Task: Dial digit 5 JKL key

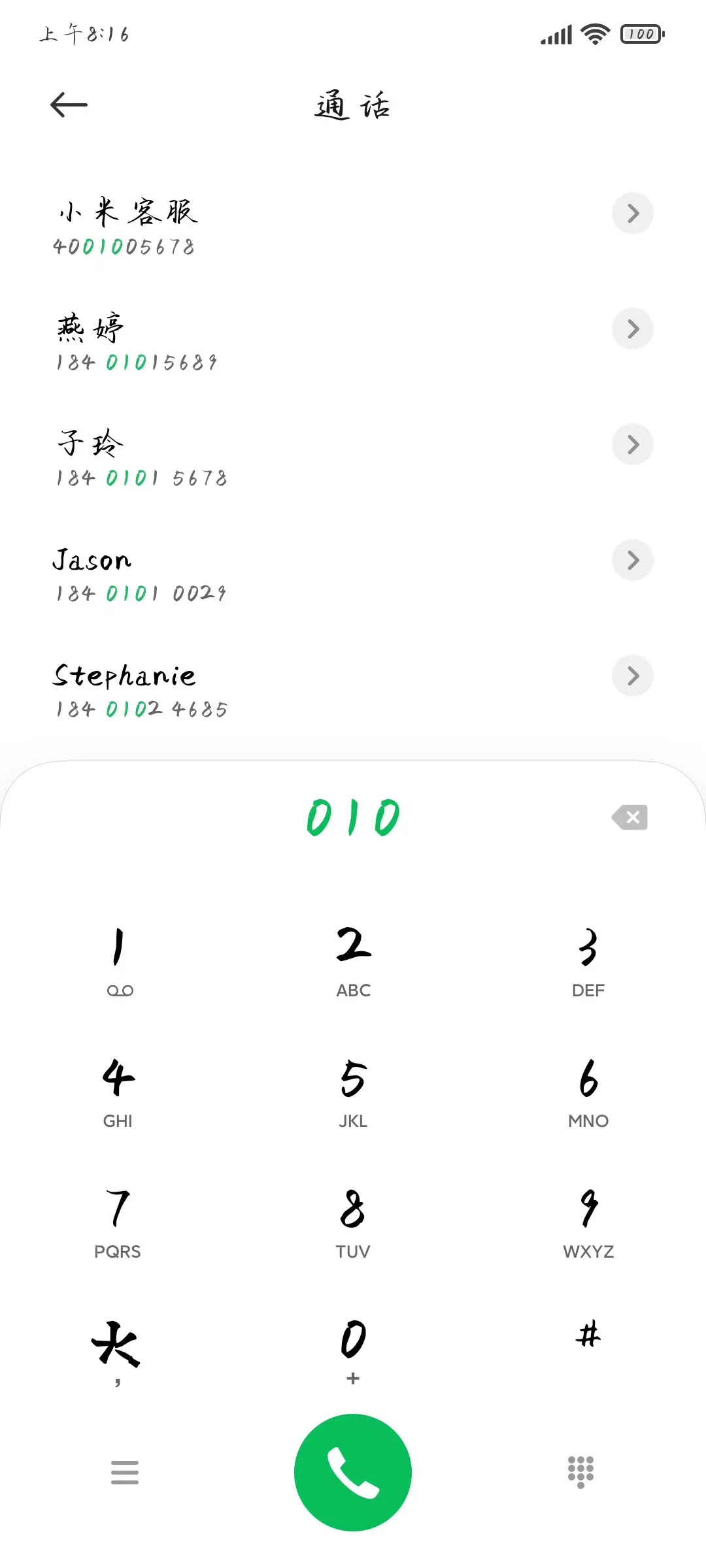Action: point(353,1091)
